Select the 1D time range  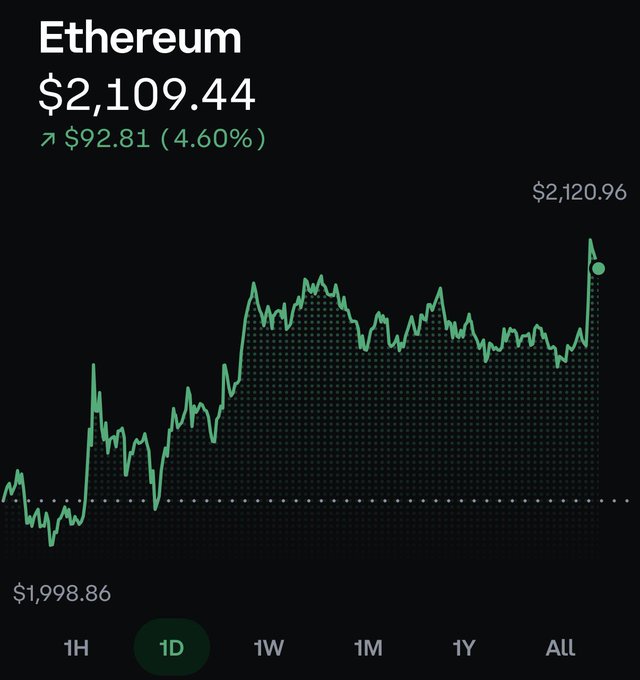(x=172, y=648)
